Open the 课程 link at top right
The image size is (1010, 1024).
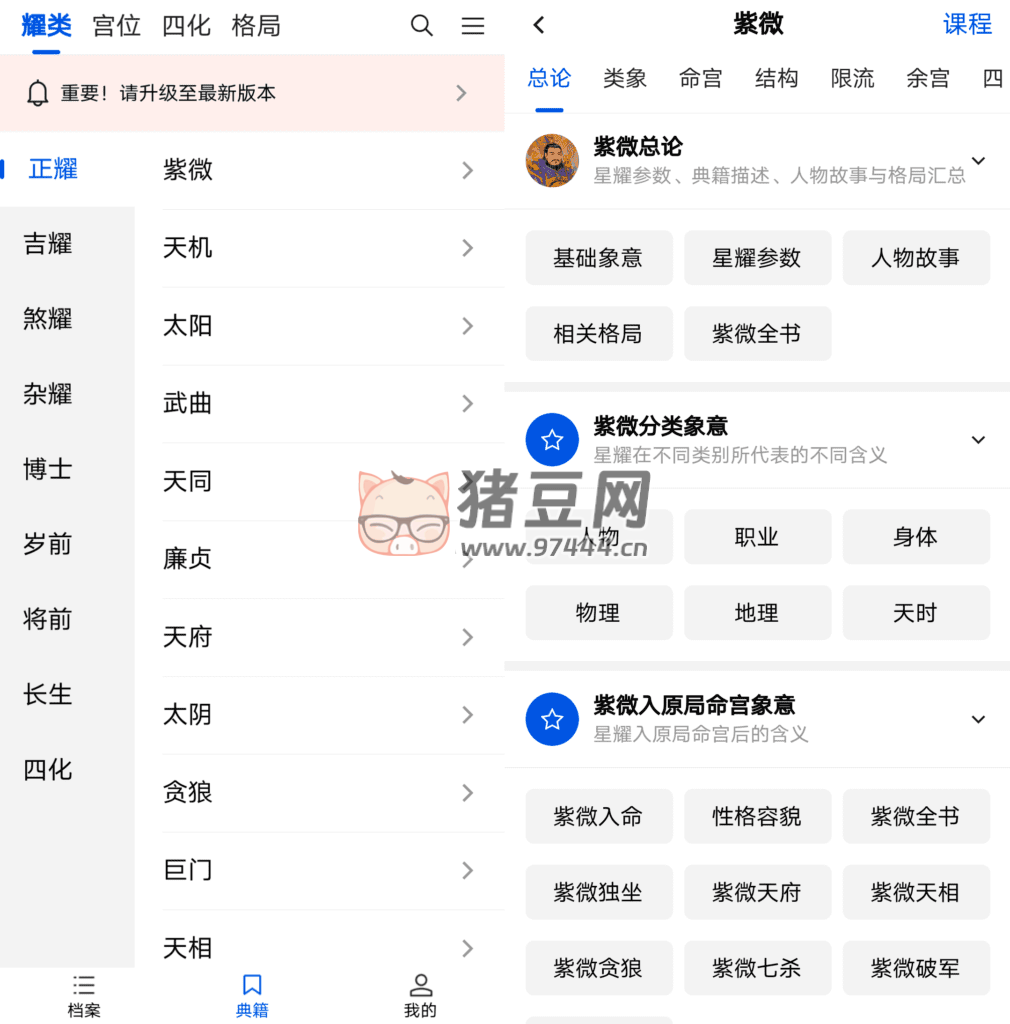pos(967,25)
